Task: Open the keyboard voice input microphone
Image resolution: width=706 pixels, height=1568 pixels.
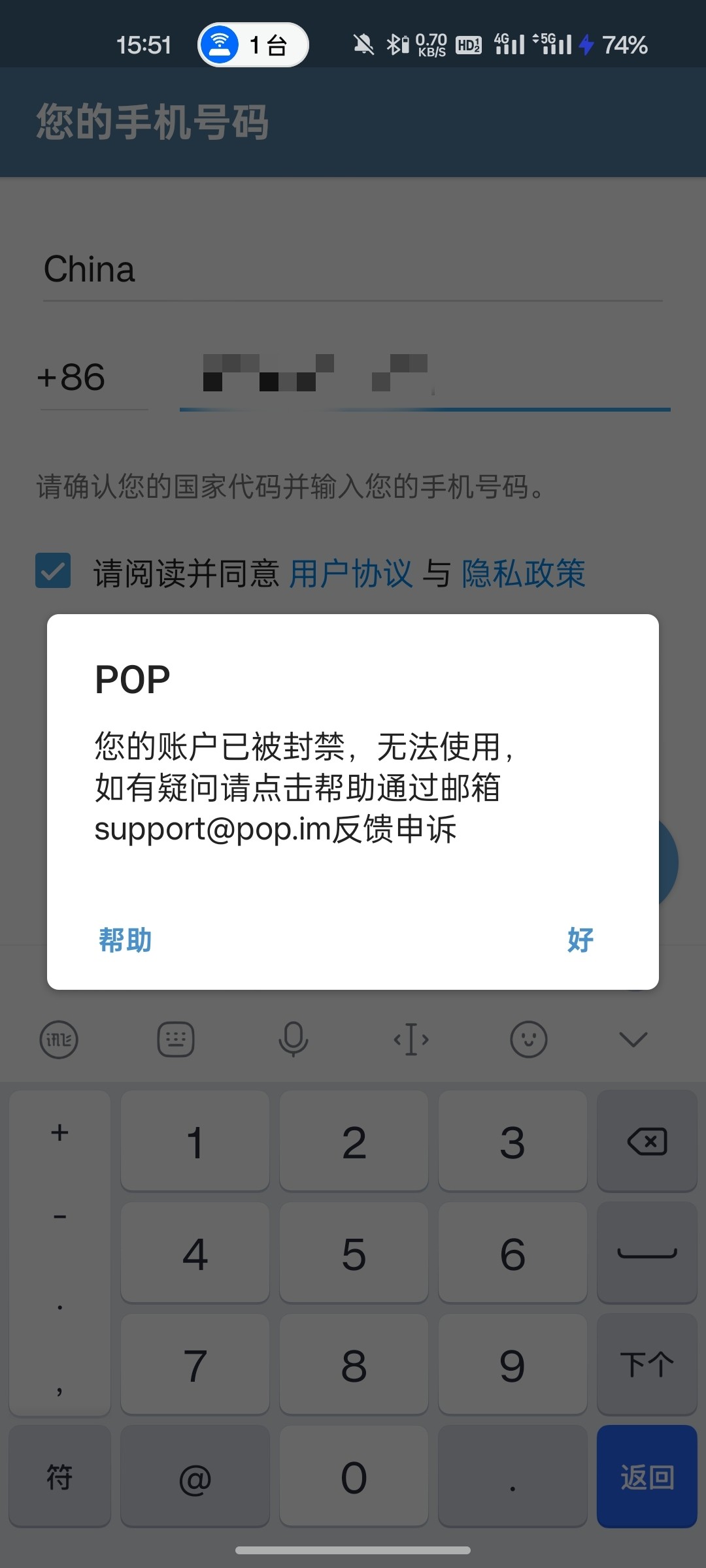Action: pos(294,1039)
